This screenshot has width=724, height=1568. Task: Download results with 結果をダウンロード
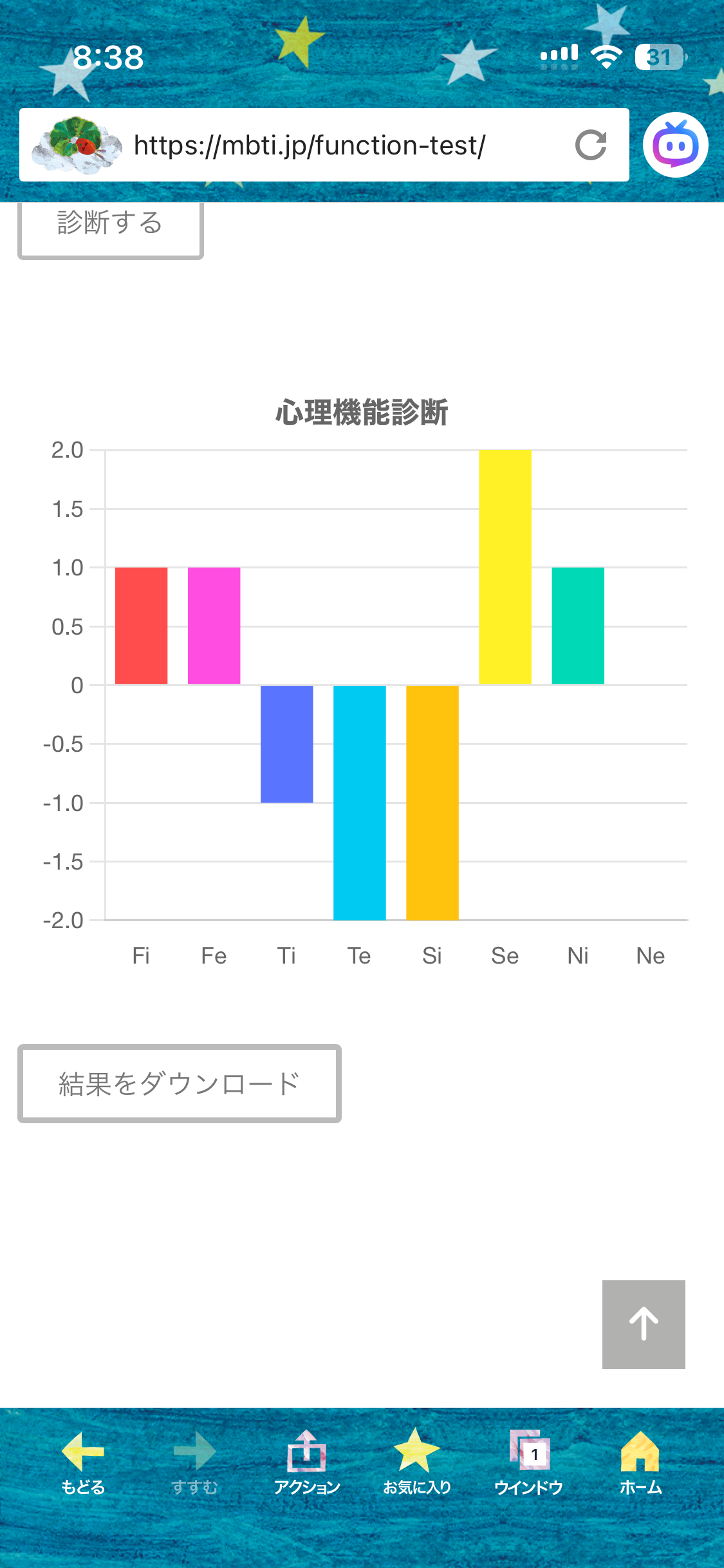point(179,1083)
